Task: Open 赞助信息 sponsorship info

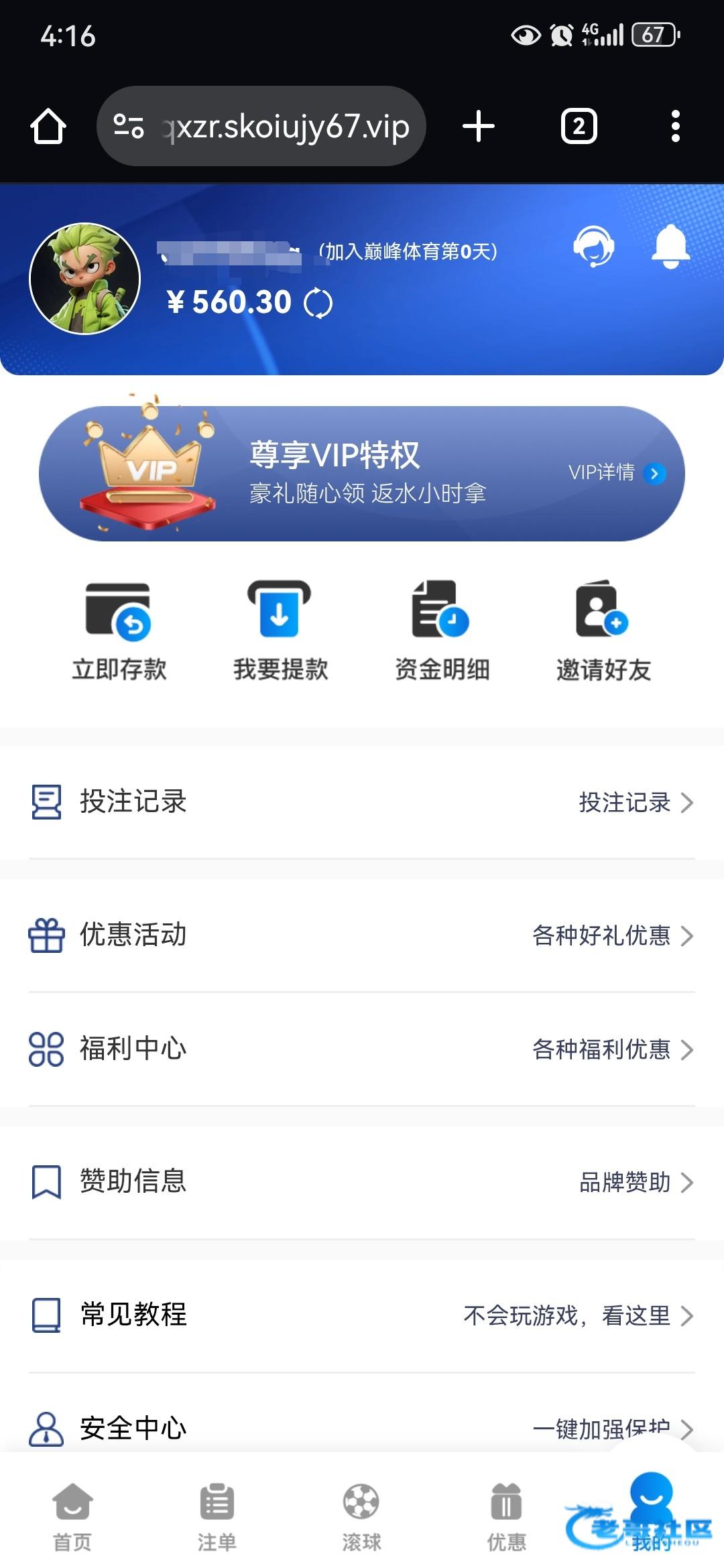Action: (362, 1181)
